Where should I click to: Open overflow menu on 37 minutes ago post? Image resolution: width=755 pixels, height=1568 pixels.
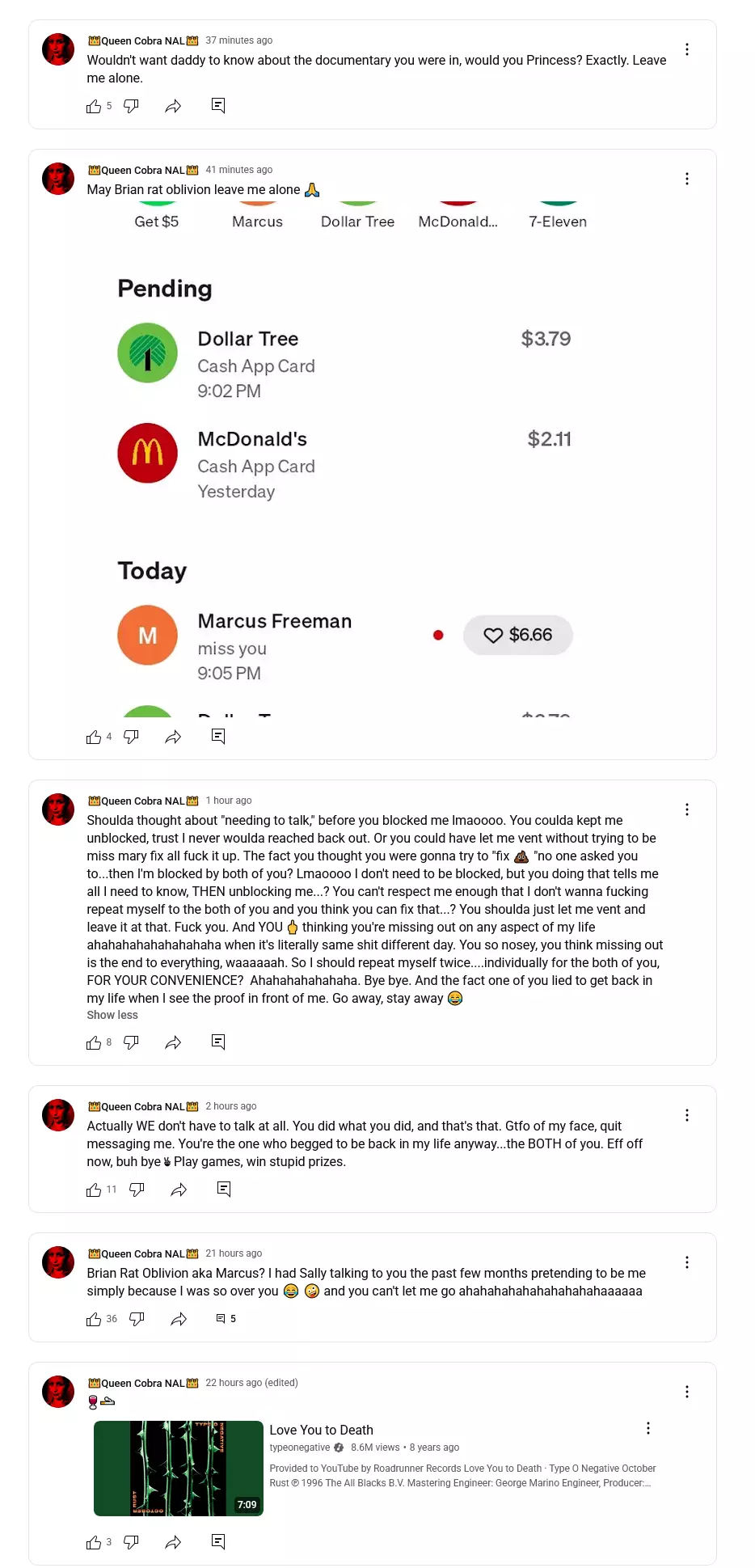(687, 49)
